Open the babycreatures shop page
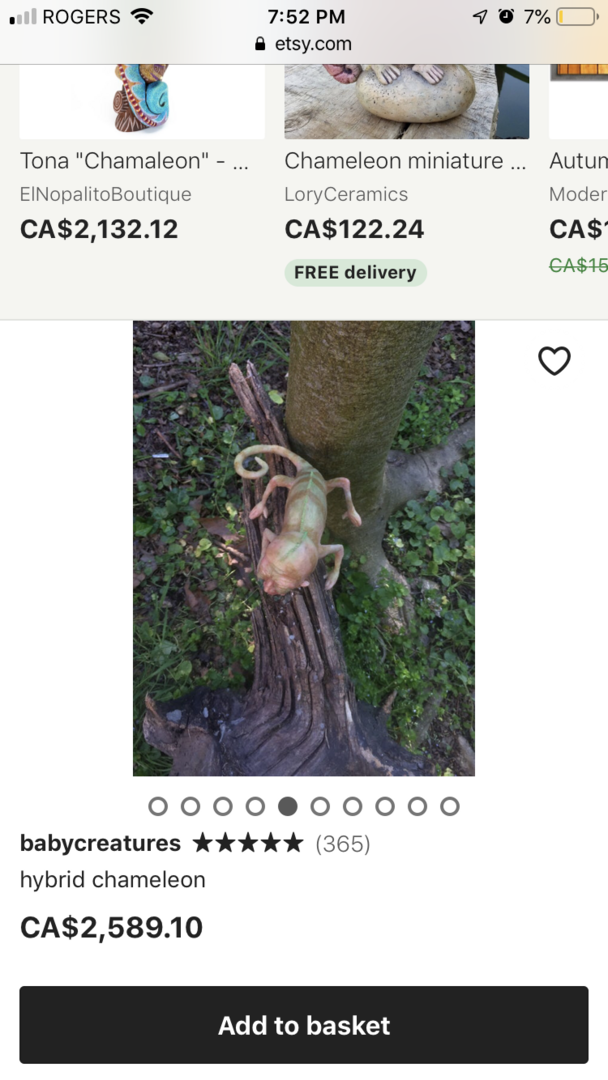 coord(100,843)
